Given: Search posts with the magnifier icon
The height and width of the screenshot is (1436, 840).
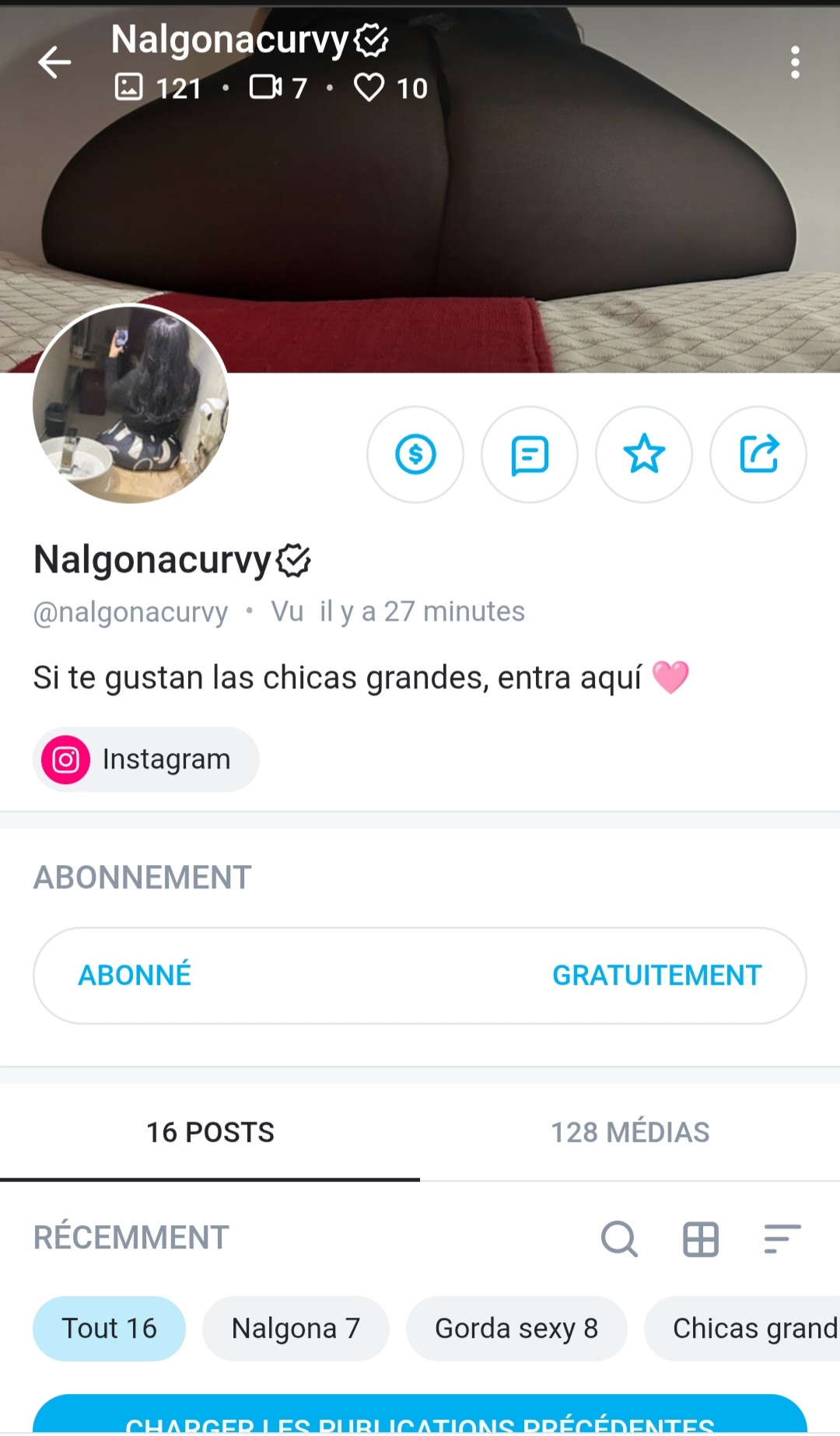Looking at the screenshot, I should tap(619, 1238).
